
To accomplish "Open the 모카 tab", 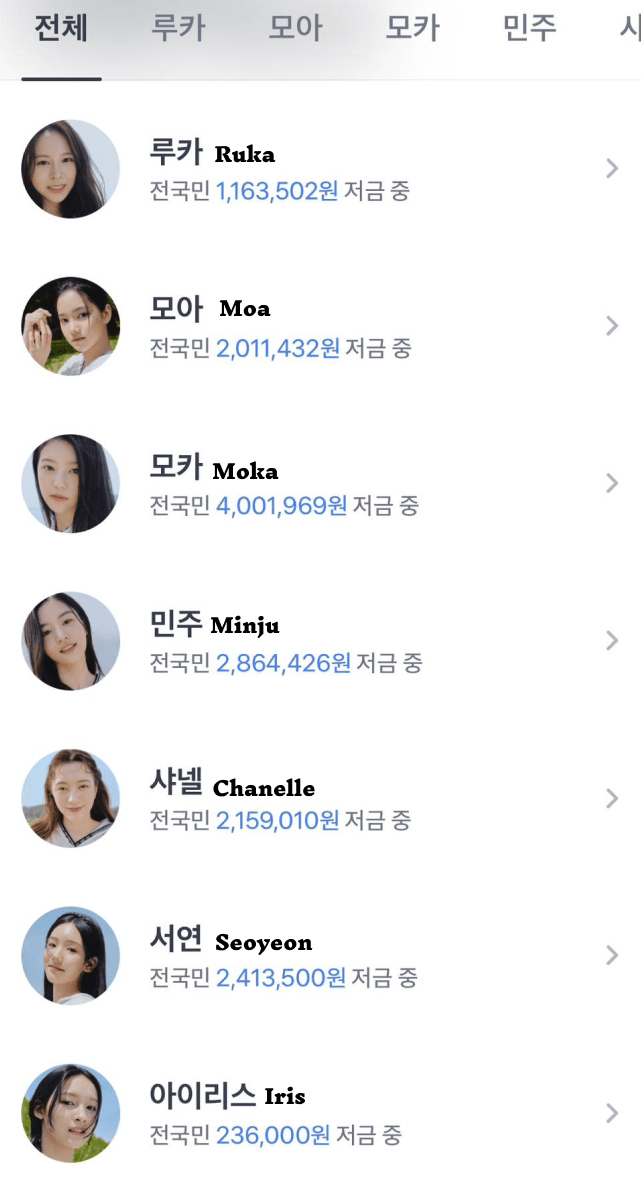I will coord(412,30).
